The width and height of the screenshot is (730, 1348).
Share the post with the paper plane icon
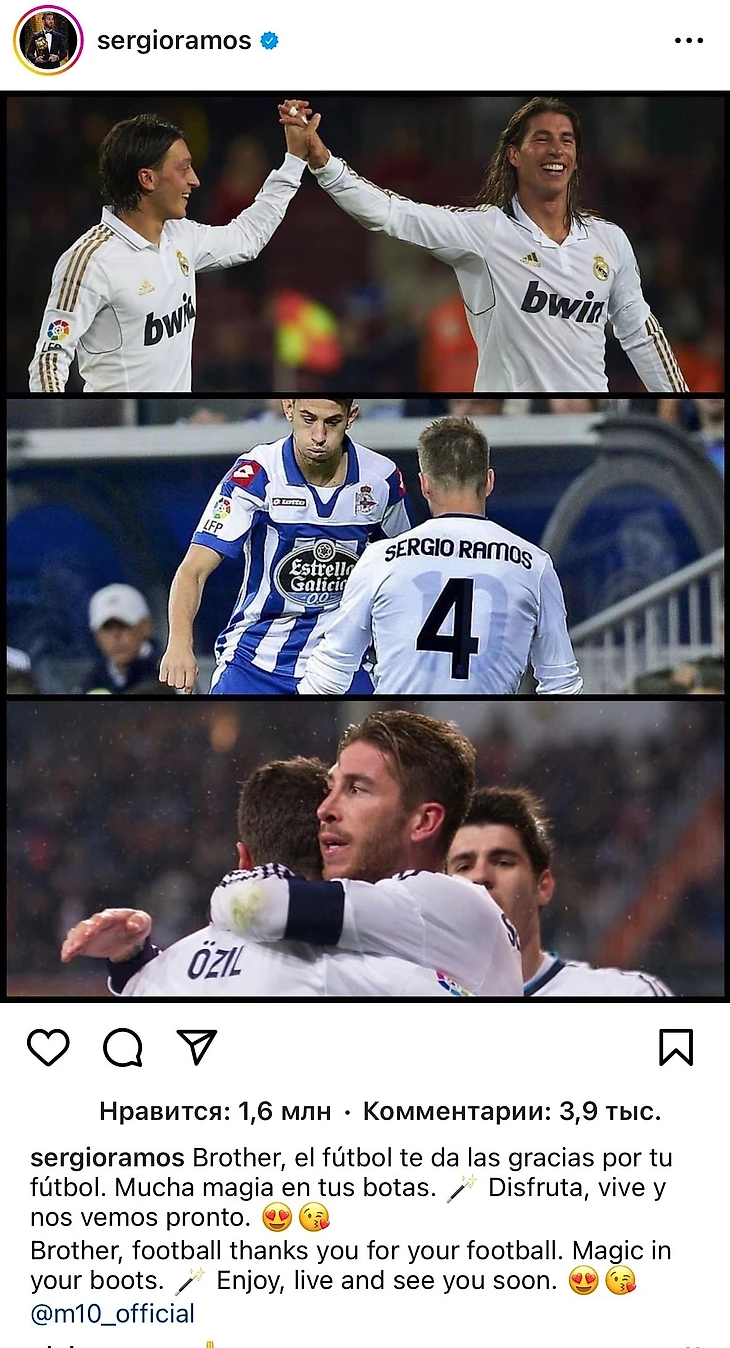[x=196, y=1046]
